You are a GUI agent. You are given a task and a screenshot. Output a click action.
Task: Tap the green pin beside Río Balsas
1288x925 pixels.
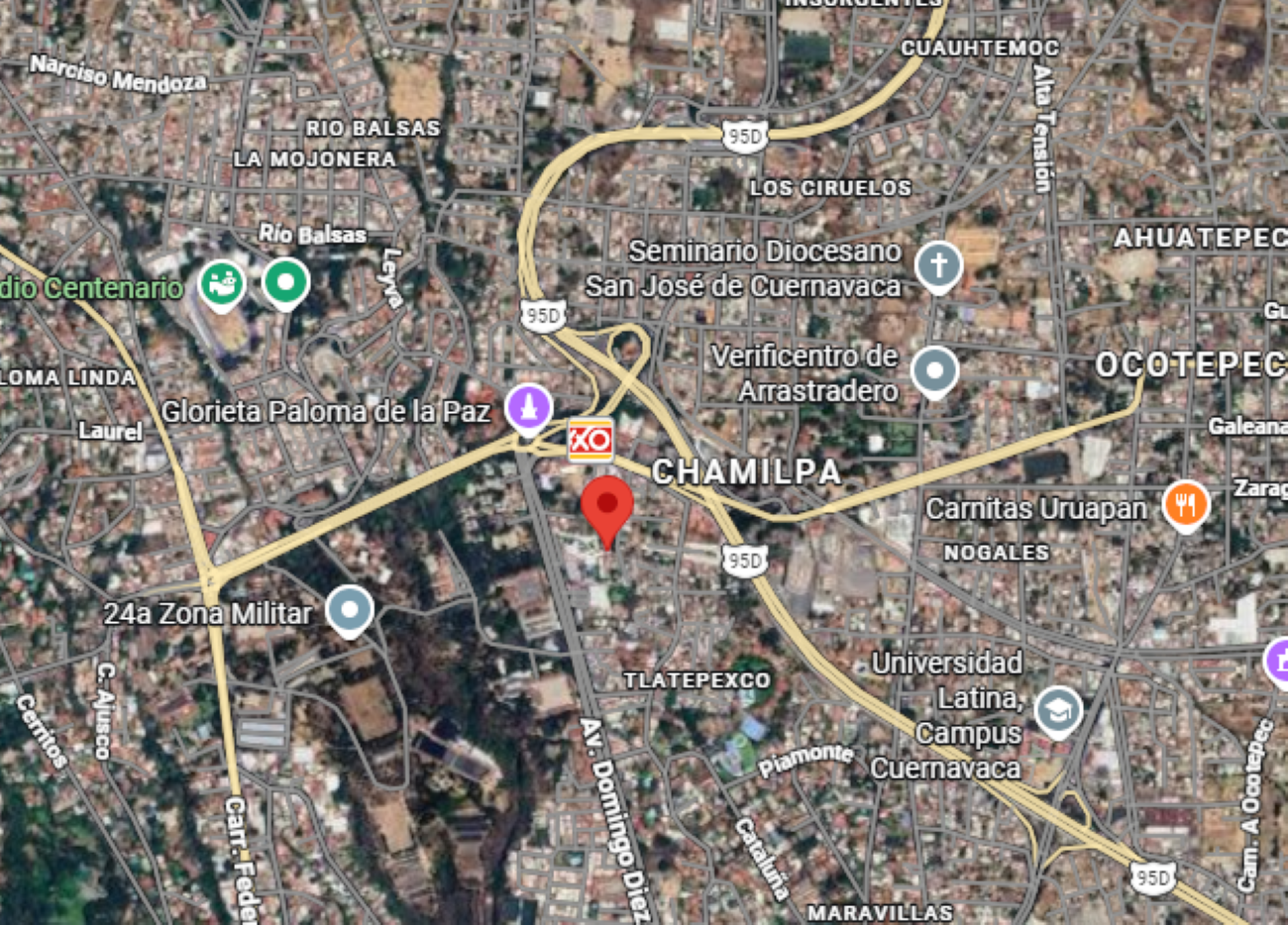[285, 284]
